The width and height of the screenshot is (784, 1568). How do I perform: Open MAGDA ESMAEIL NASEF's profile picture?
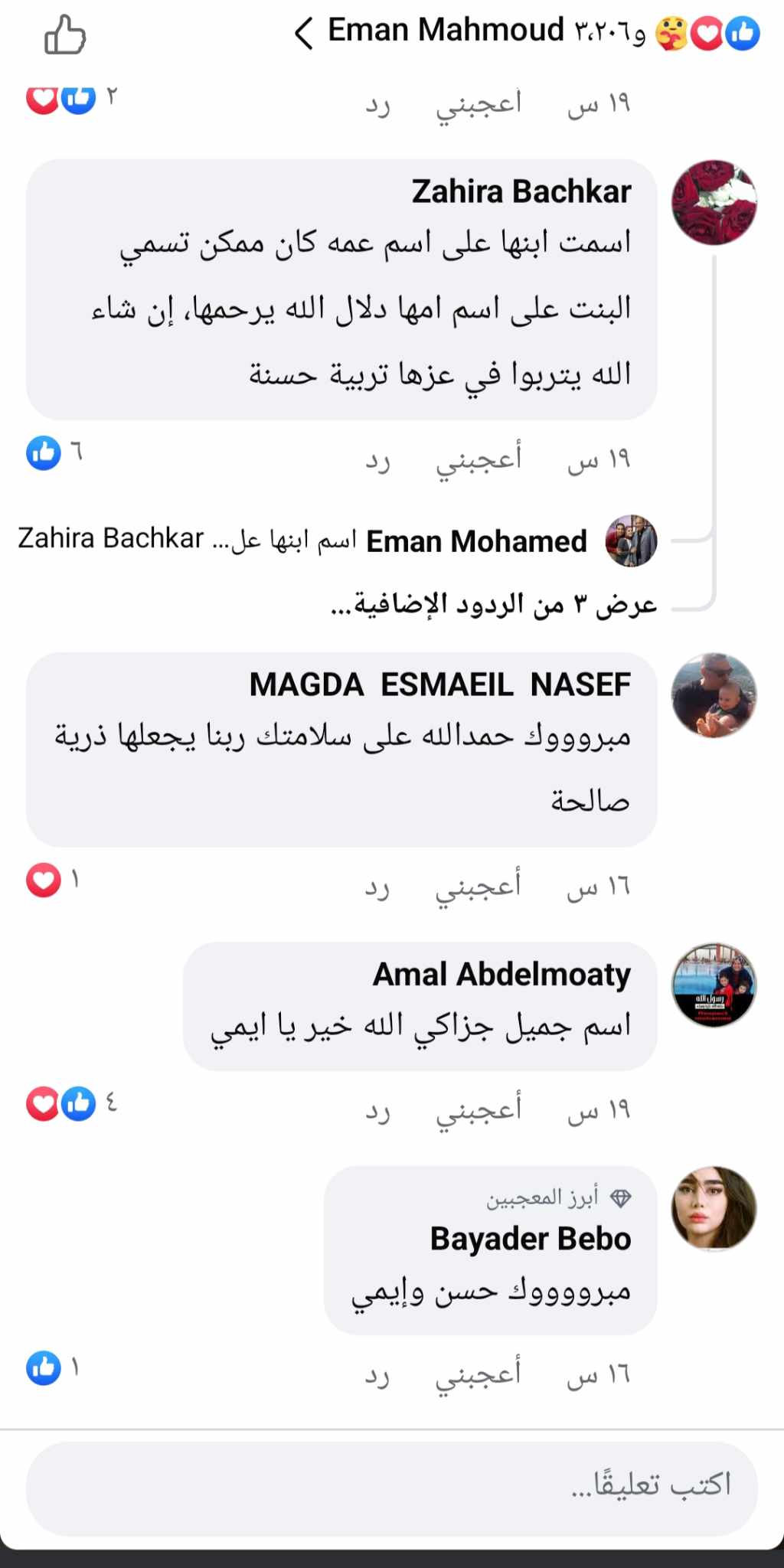point(714,695)
